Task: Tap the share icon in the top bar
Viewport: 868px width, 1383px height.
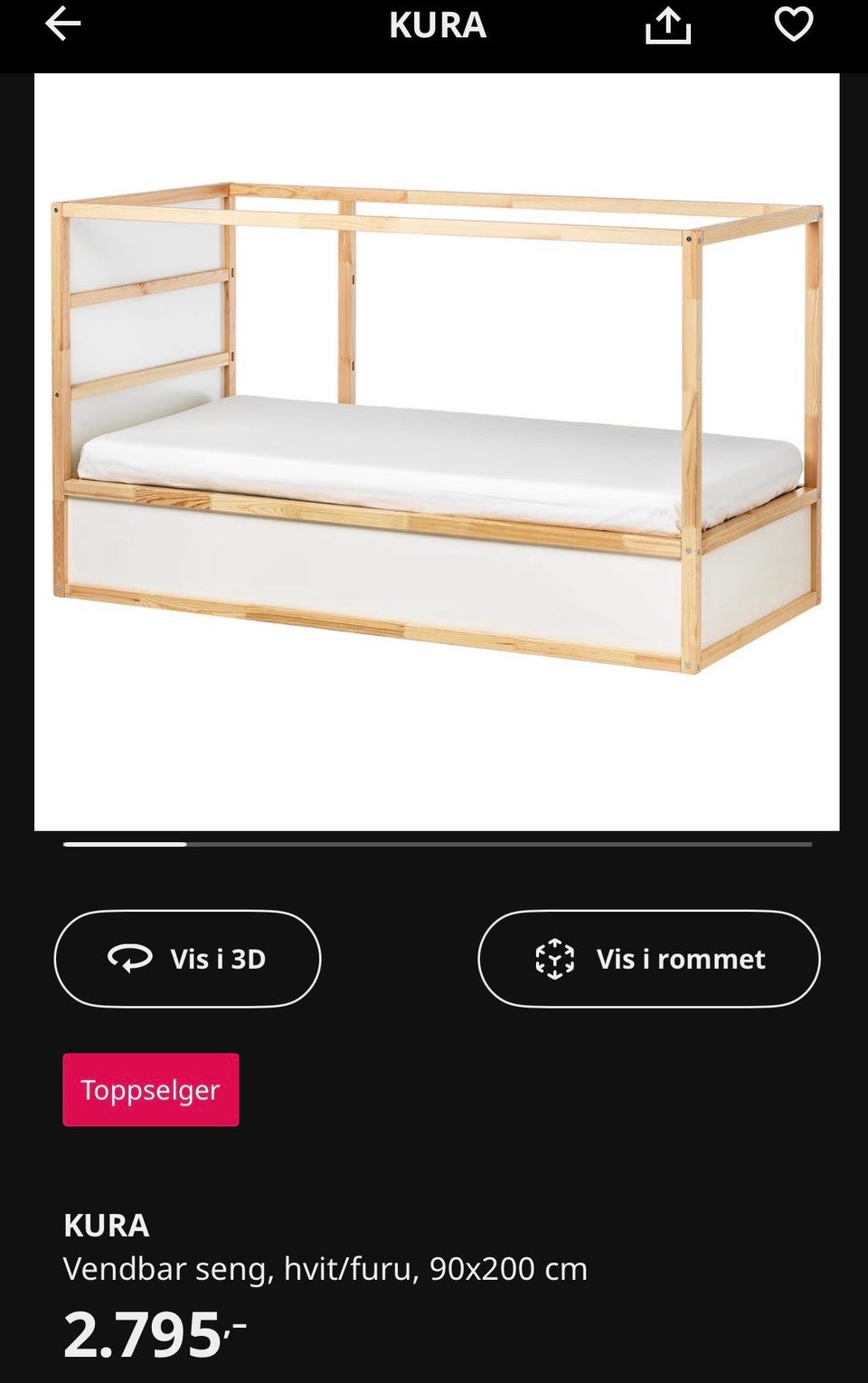Action: tap(668, 25)
